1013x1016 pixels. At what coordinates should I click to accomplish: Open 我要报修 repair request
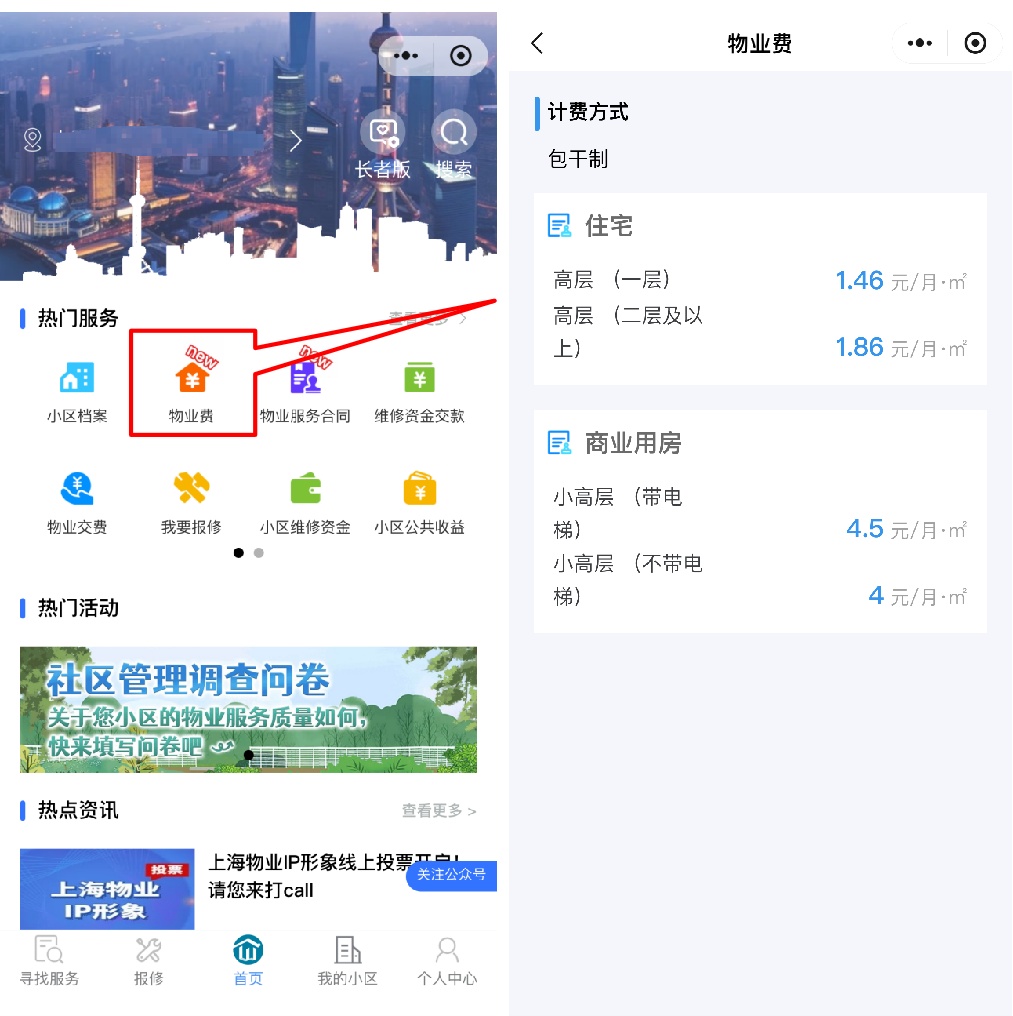click(x=191, y=504)
